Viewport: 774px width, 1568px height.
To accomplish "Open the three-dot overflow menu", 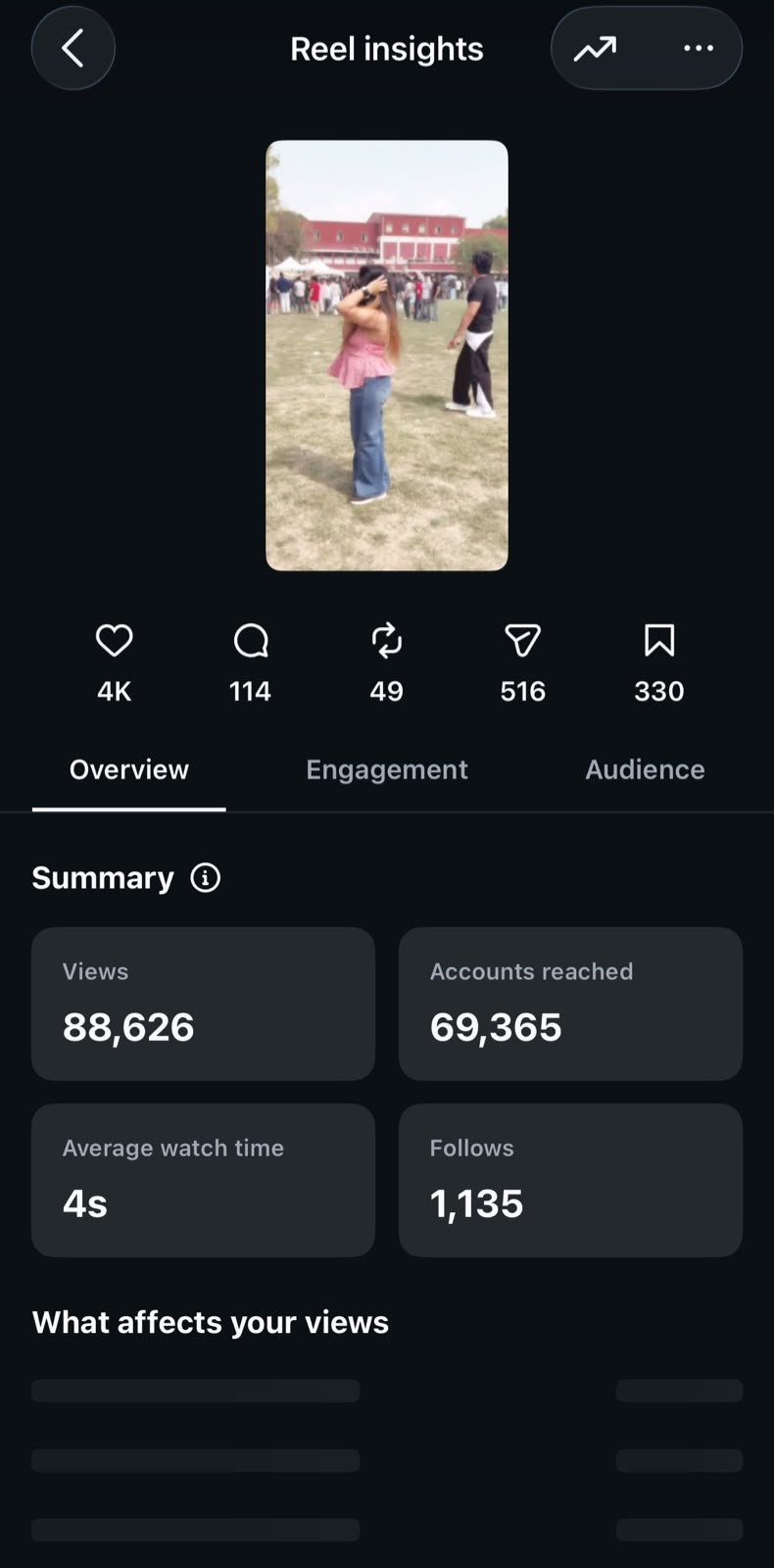I will pyautogui.click(x=698, y=48).
